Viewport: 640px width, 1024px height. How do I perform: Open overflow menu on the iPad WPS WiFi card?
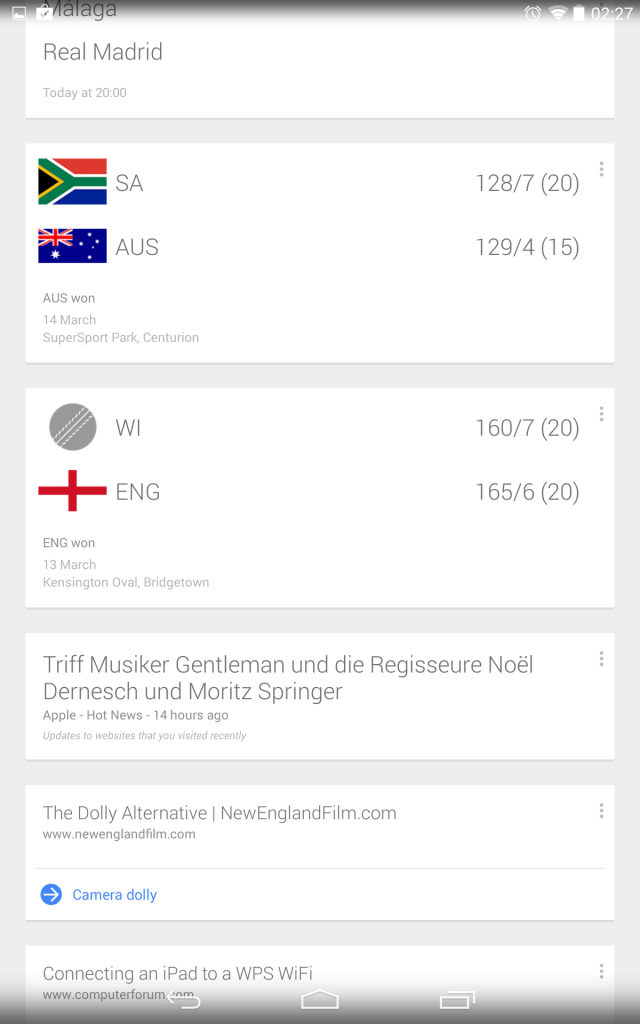point(601,971)
